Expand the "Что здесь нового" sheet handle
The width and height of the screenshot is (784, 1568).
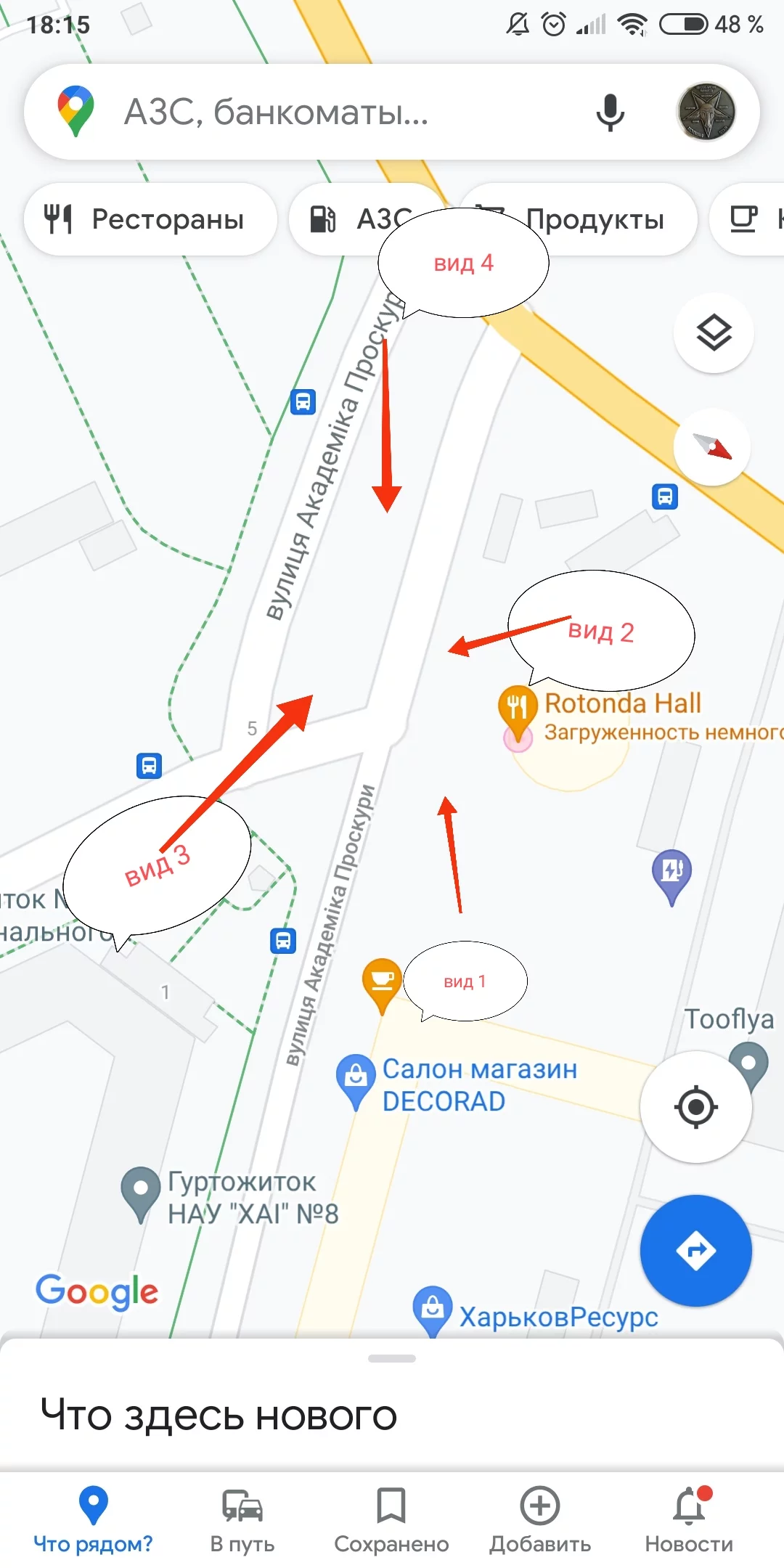click(x=392, y=1358)
